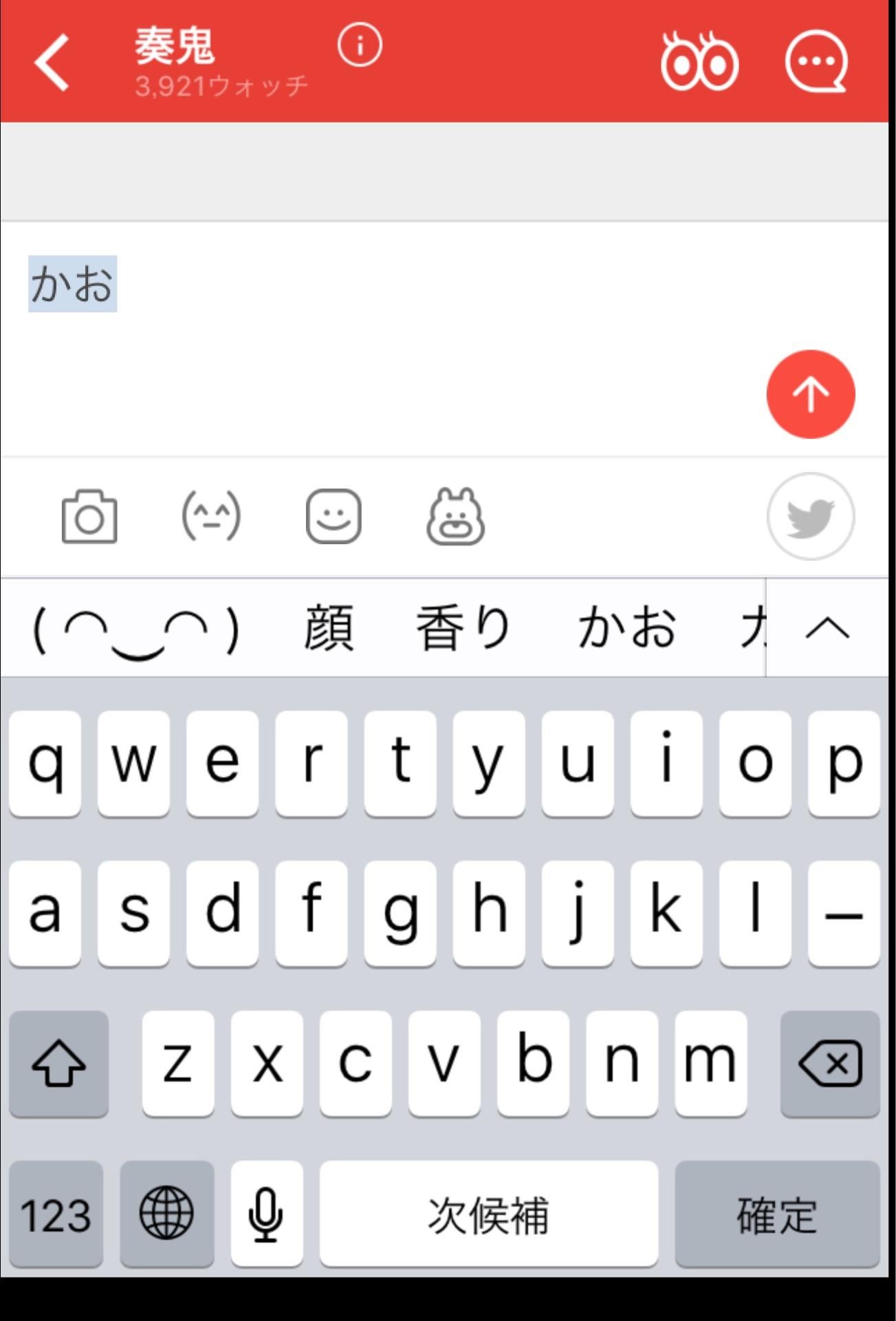Open the eyes viewer icon in the header
The image size is (896, 1321).
[x=701, y=62]
